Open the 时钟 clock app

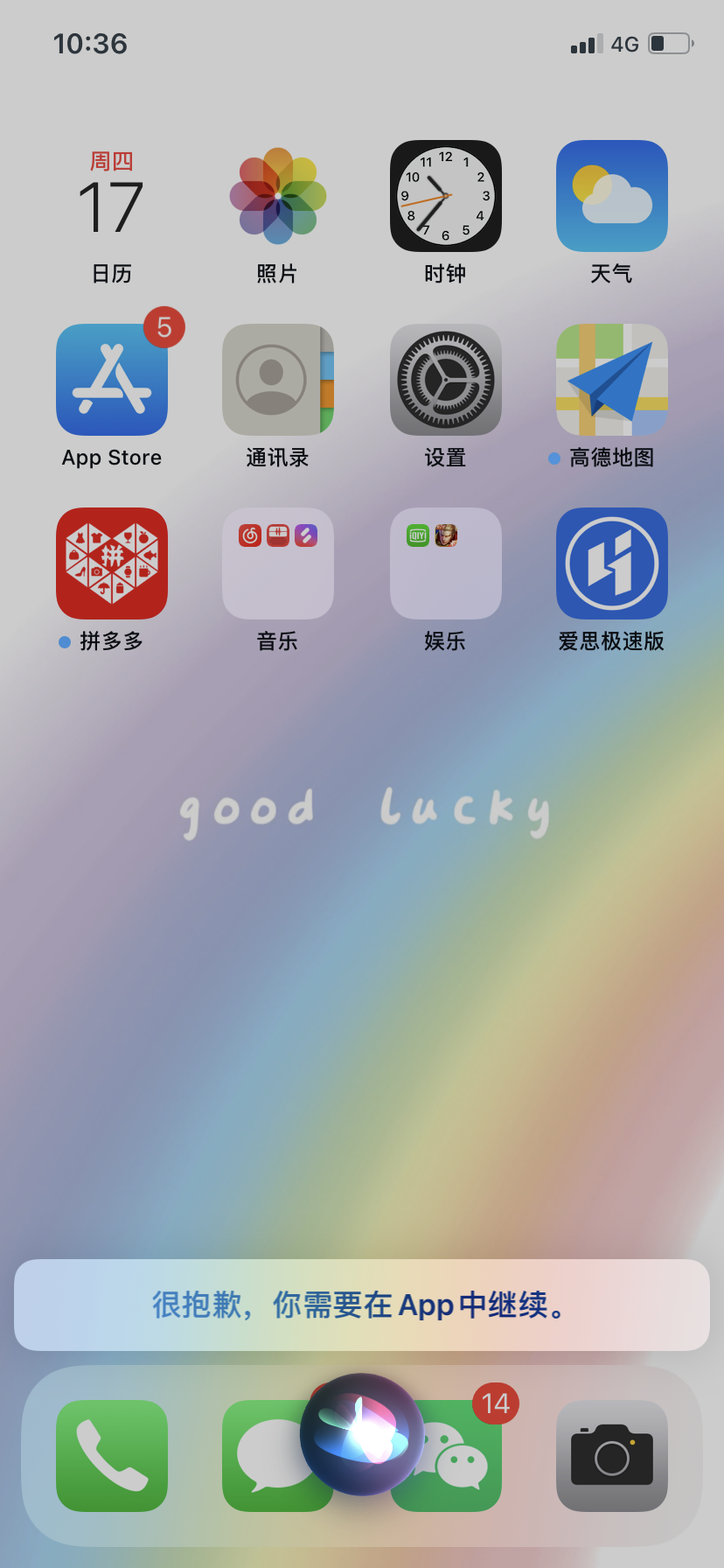click(445, 197)
